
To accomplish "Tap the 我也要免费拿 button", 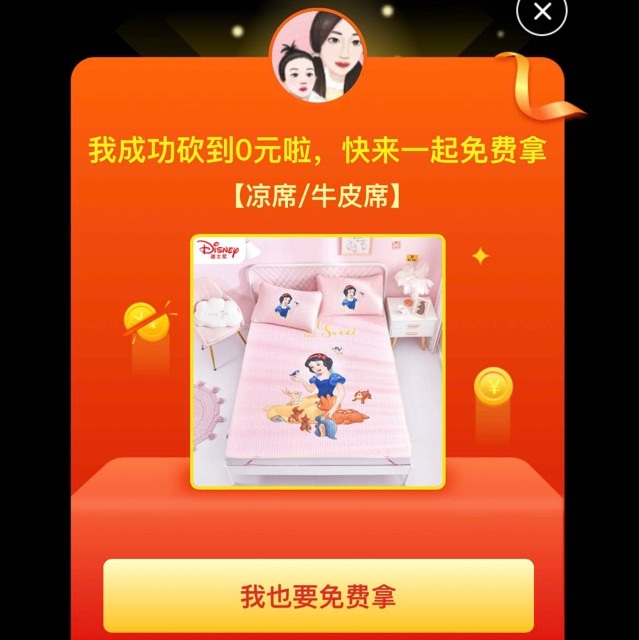I will [318, 597].
